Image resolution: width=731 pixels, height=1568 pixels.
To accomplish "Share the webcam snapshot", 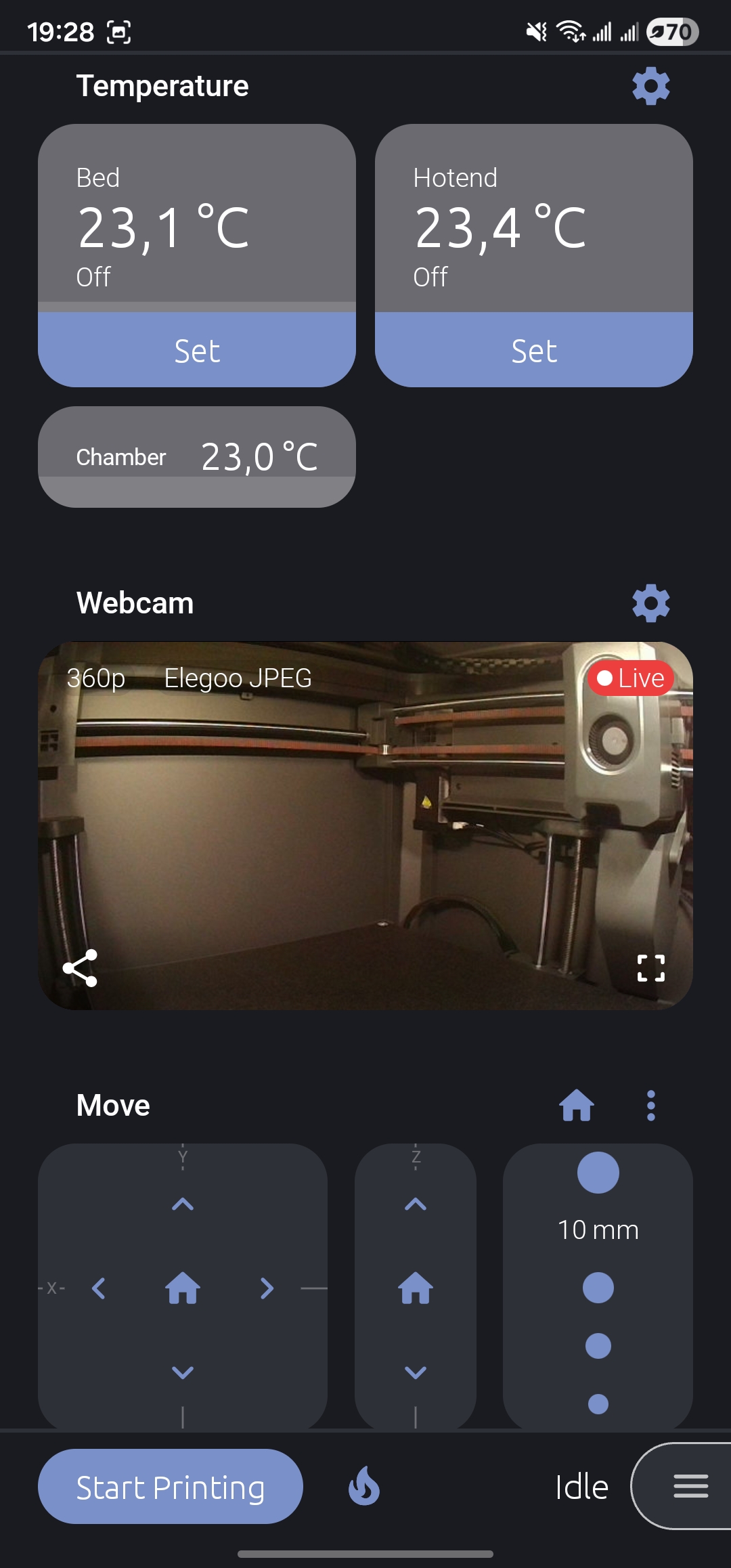I will (x=80, y=968).
